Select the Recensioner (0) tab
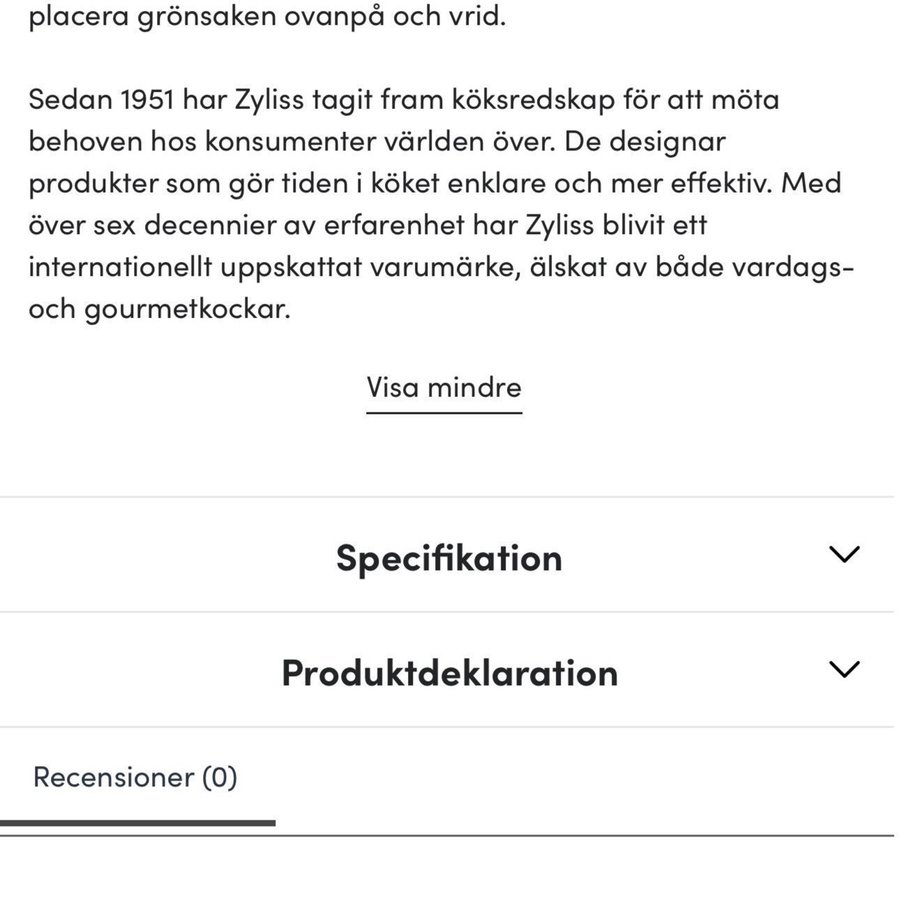Screen dimensions: 900x900 click(x=136, y=778)
